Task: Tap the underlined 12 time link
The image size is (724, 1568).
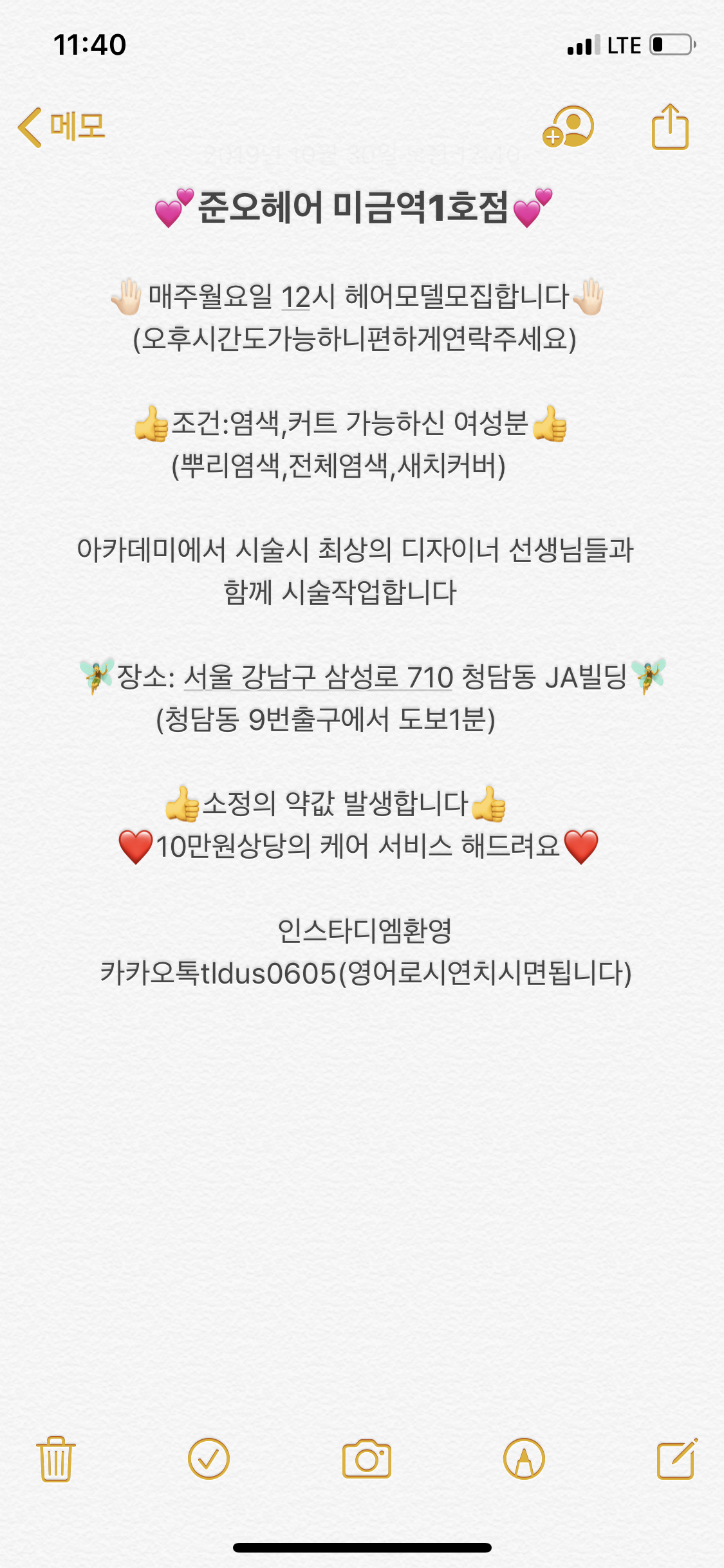Action: point(296,297)
